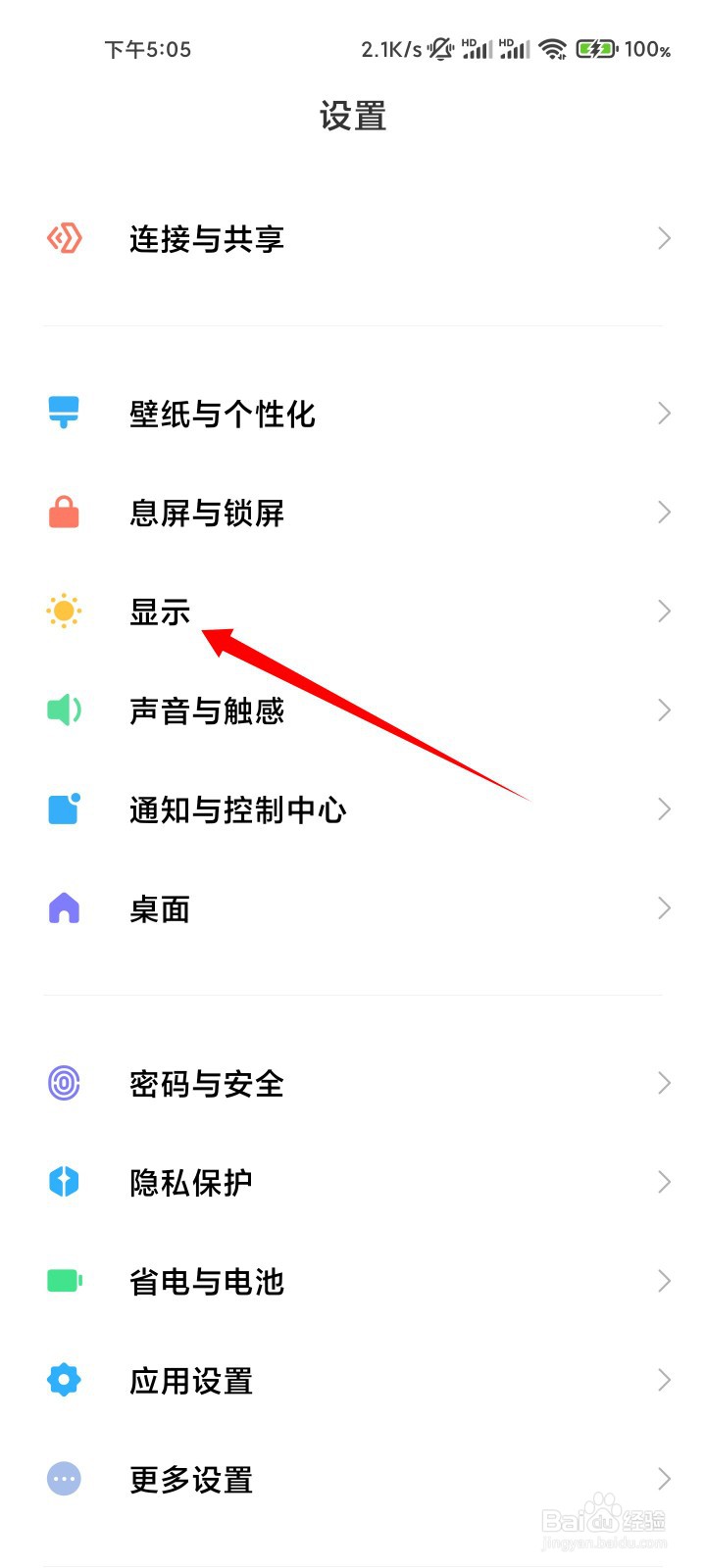Tap the purple home icon for 桌面
The height and width of the screenshot is (1568, 706).
coord(63,908)
